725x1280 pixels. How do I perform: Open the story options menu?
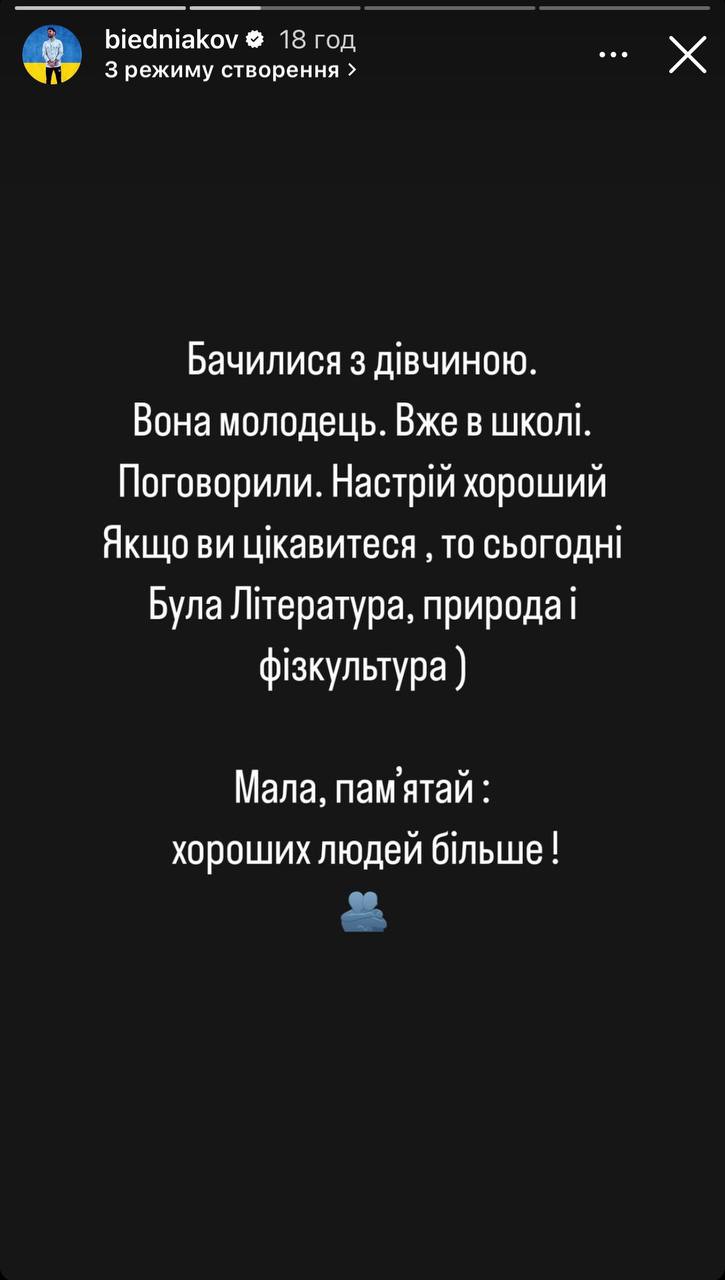click(x=613, y=55)
